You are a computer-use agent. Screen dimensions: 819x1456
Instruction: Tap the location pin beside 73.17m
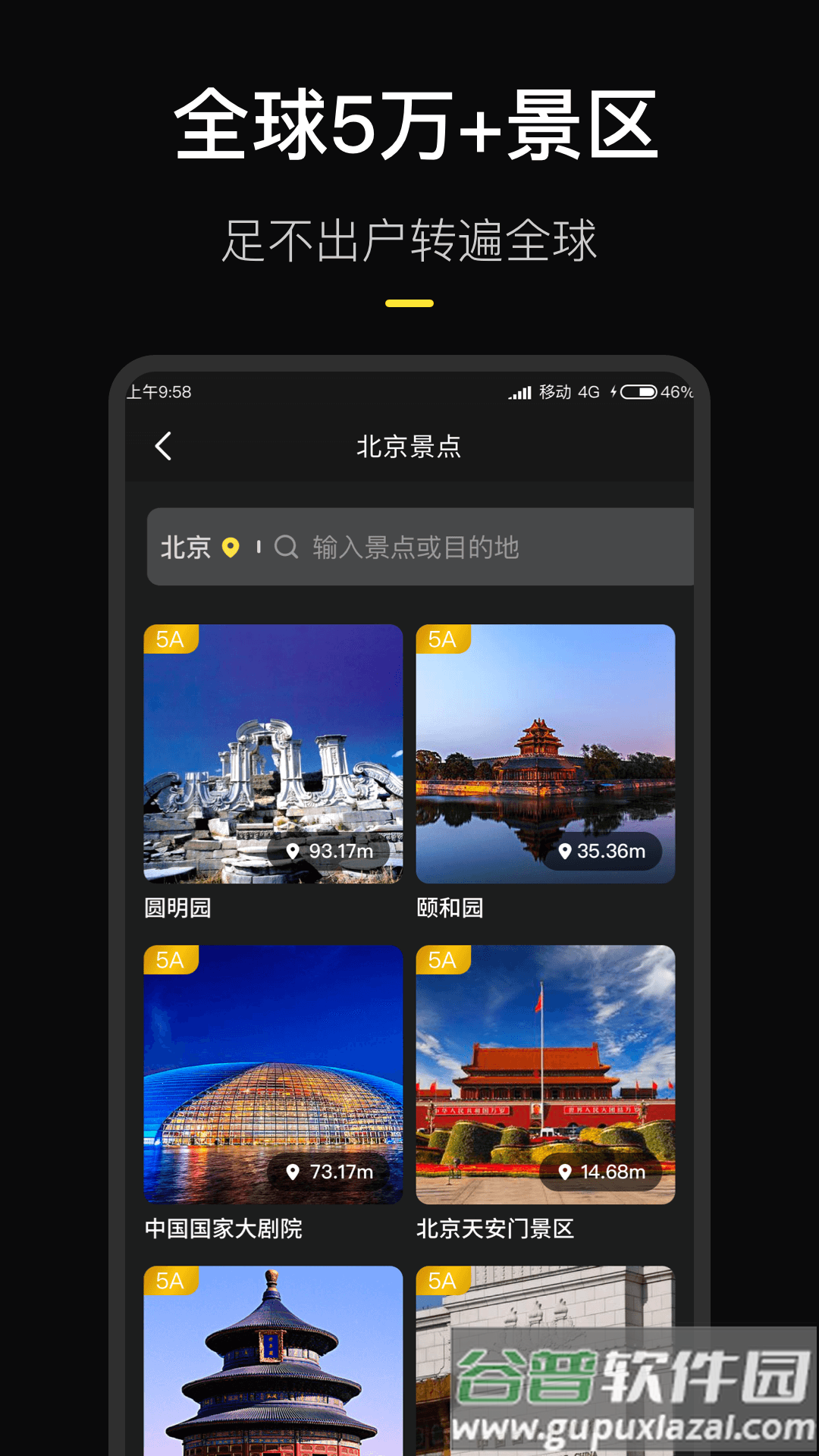point(294,1172)
